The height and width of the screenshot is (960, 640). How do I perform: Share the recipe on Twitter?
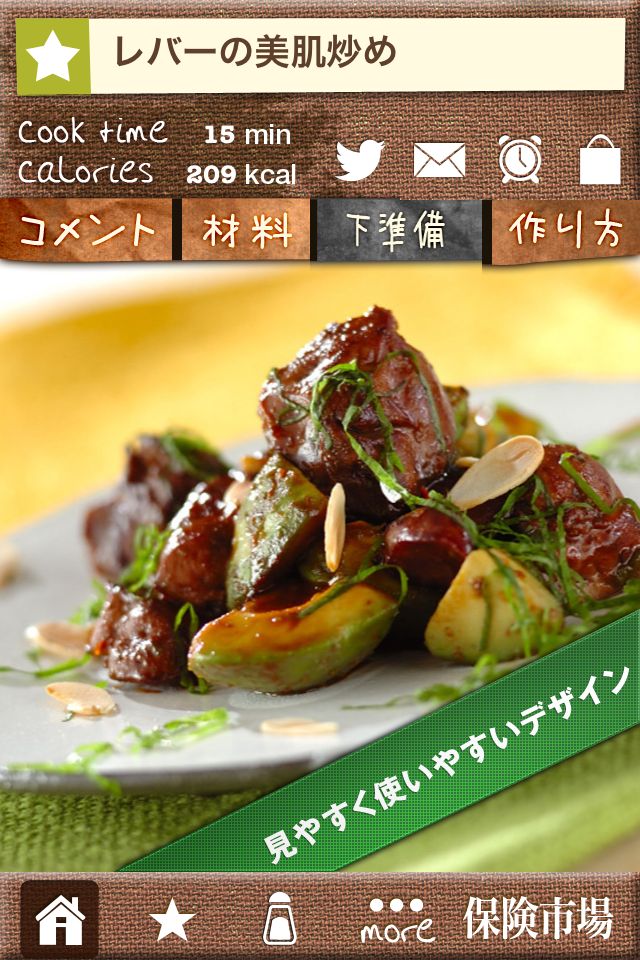click(x=359, y=160)
